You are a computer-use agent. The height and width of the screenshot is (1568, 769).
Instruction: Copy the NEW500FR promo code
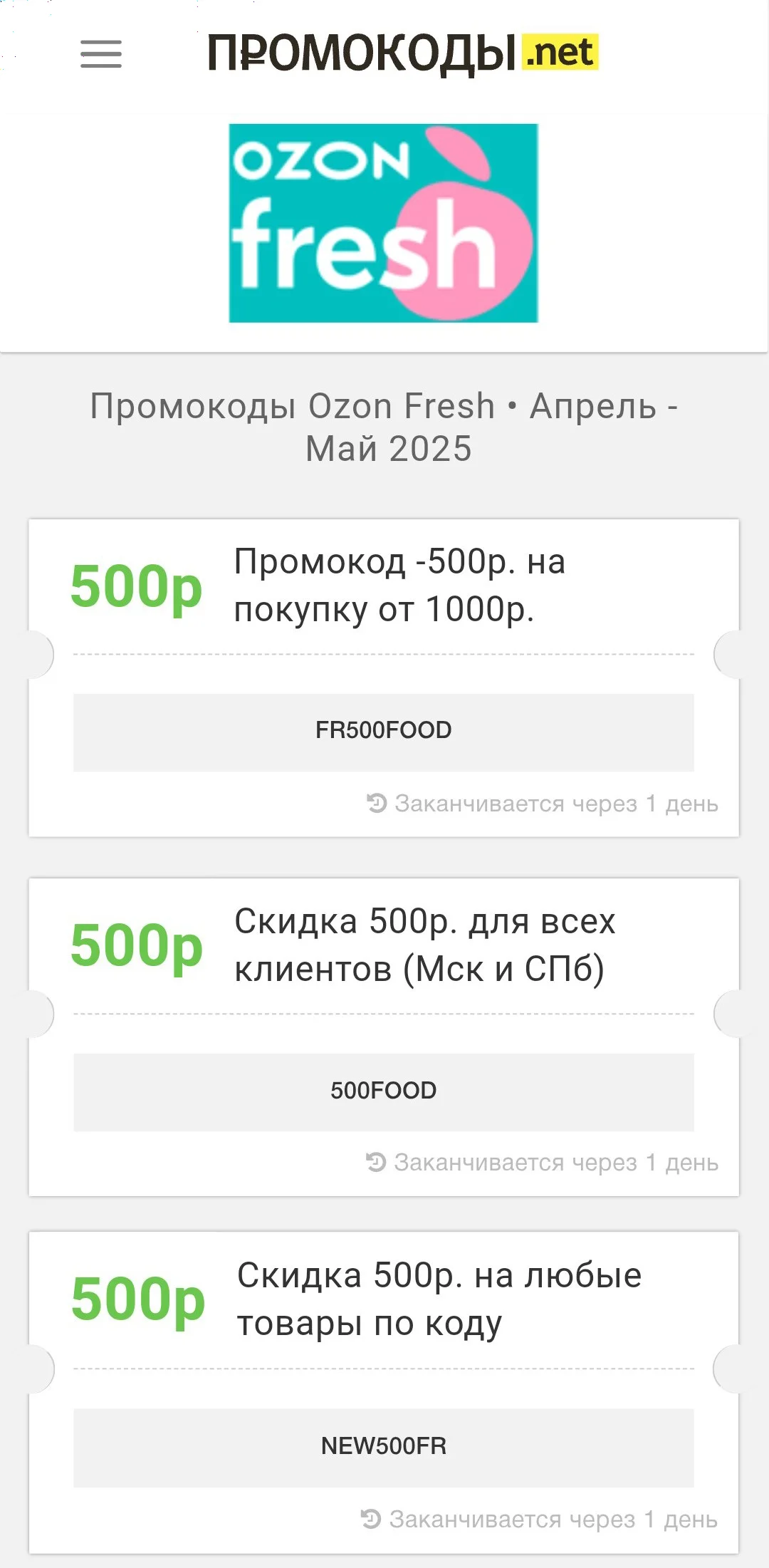[x=384, y=1447]
